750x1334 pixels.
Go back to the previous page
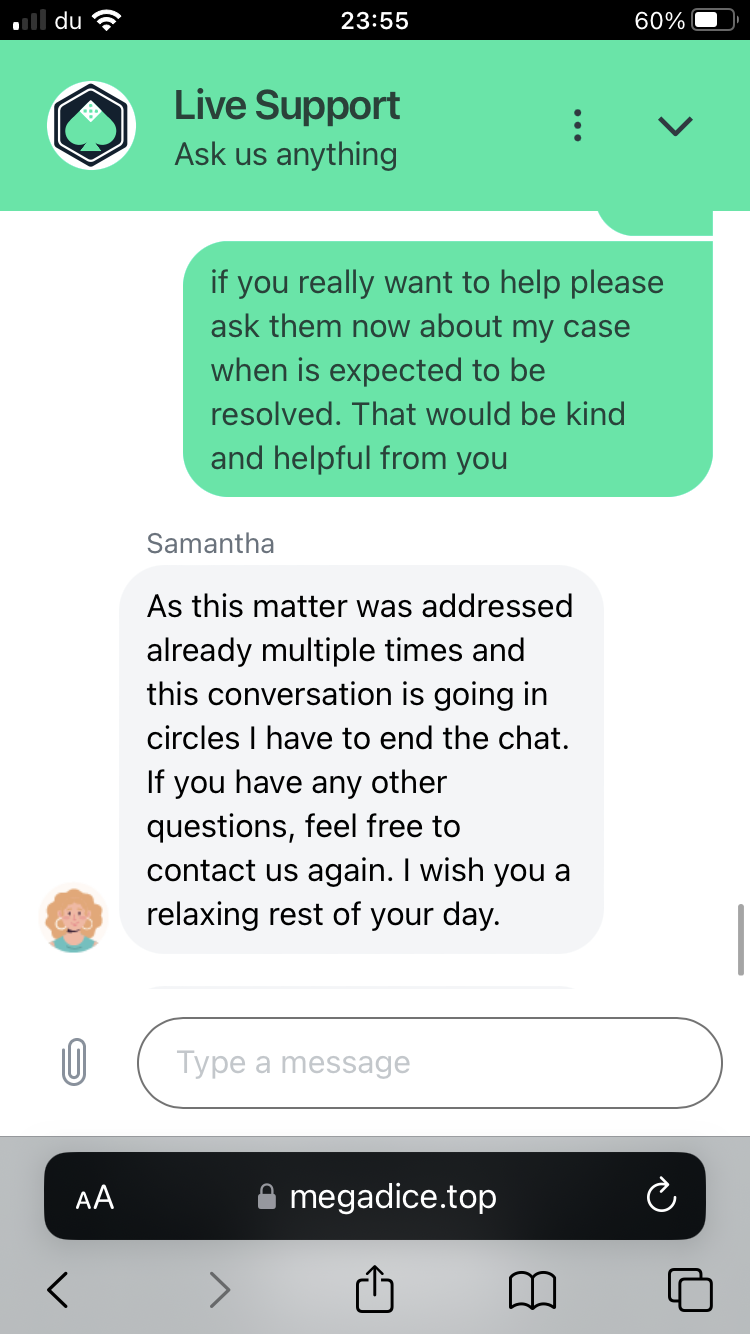58,1290
